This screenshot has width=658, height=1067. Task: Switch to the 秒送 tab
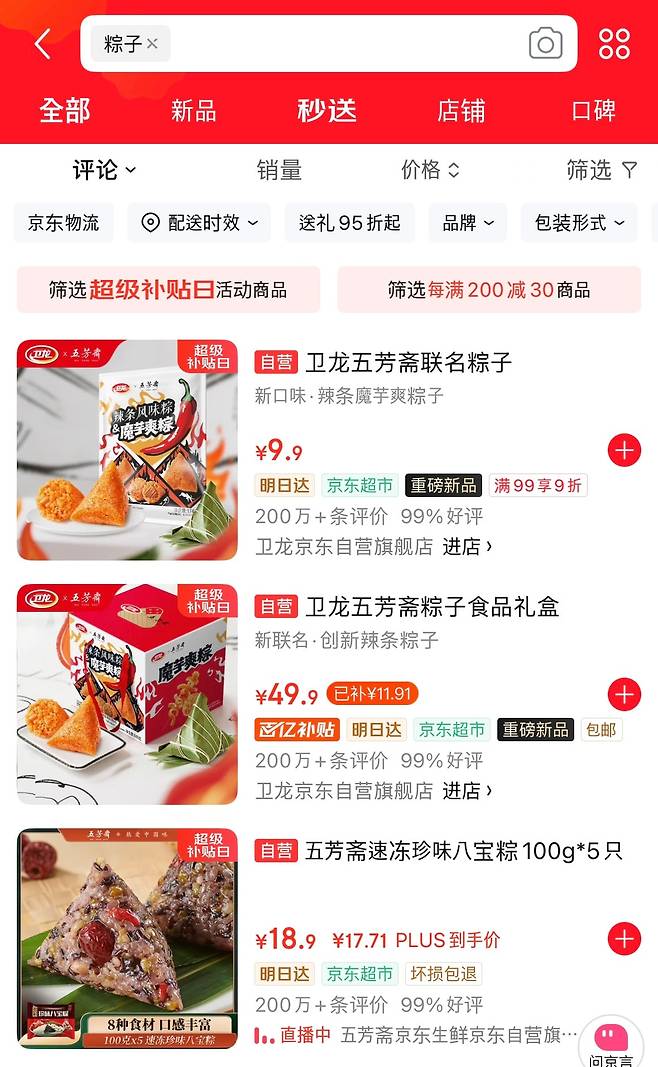327,110
